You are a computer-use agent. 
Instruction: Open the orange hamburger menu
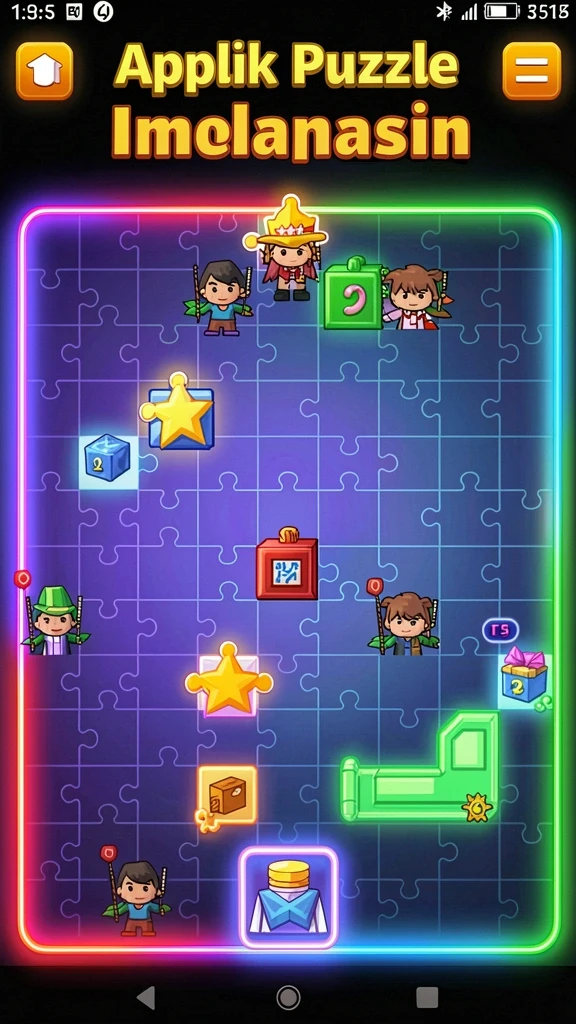coord(532,71)
